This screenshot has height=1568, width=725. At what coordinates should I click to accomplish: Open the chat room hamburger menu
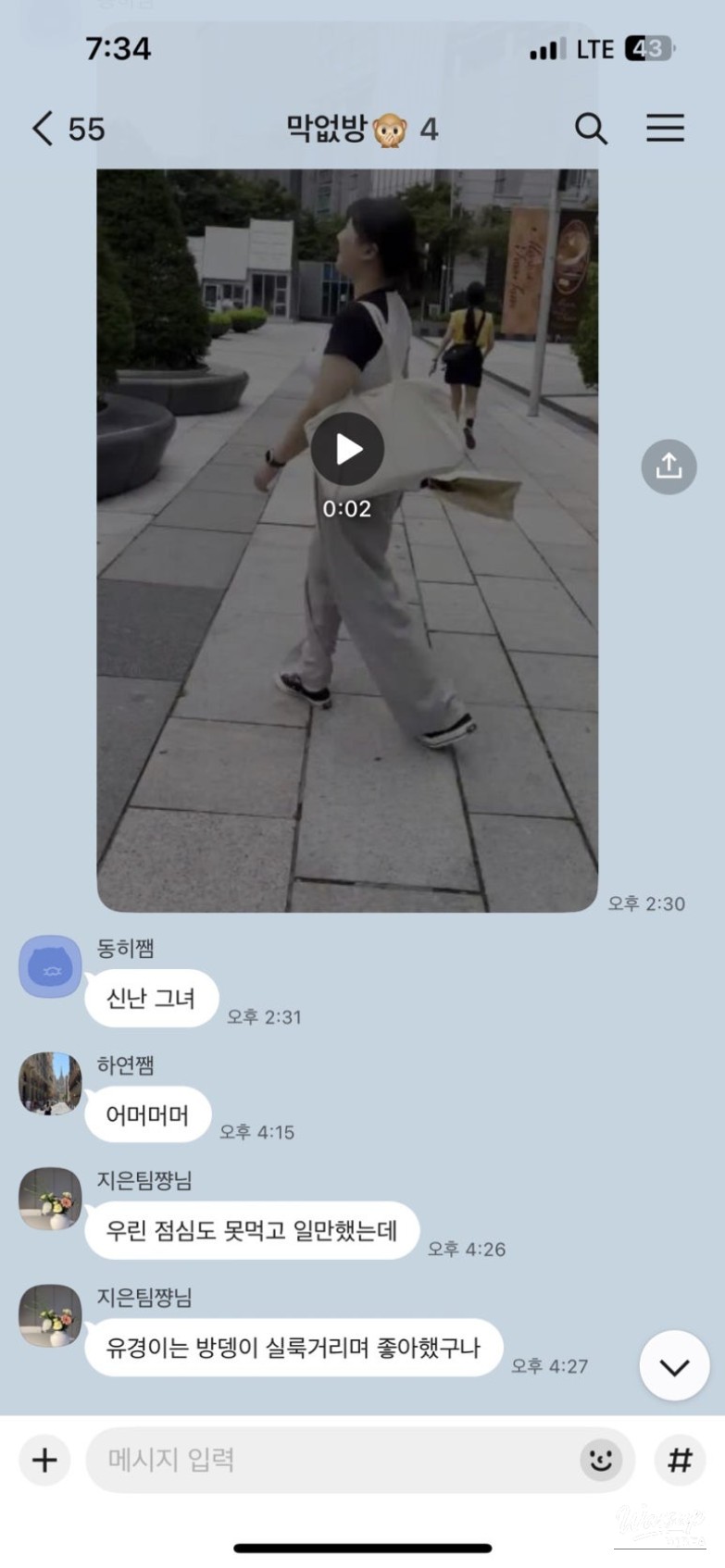[x=665, y=129]
